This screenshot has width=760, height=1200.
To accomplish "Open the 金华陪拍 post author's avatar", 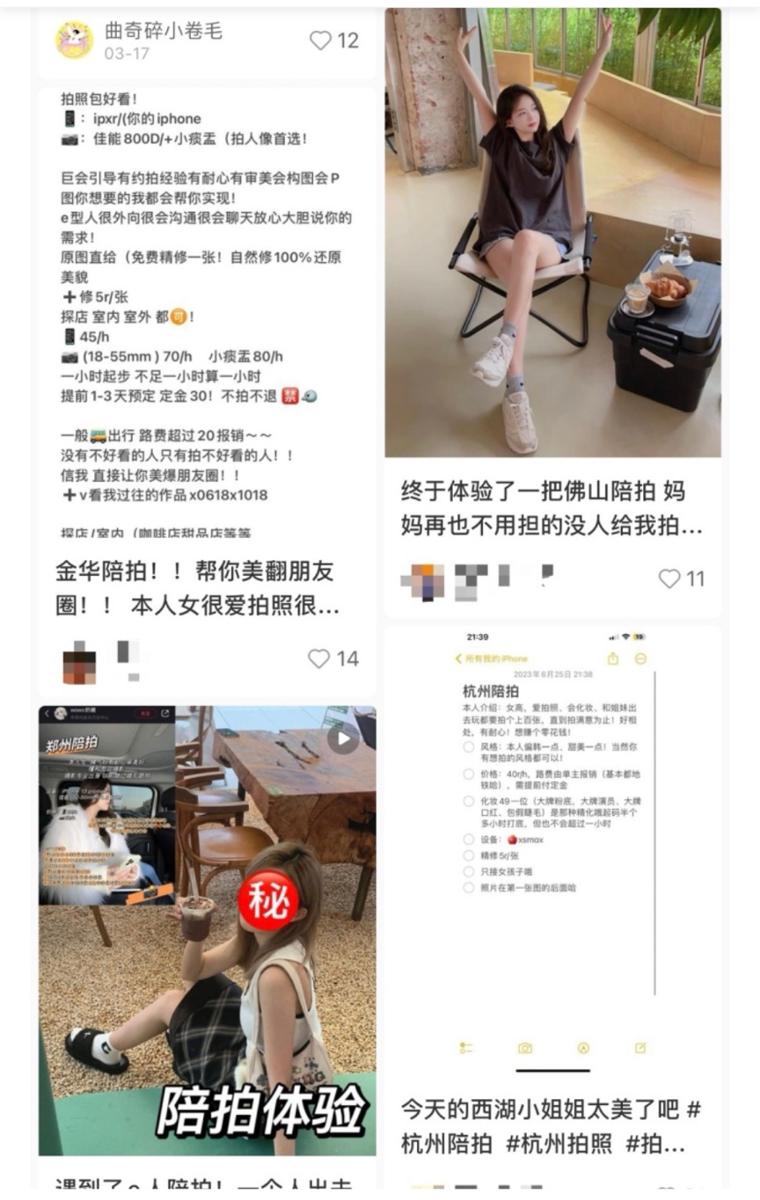I will (80, 660).
